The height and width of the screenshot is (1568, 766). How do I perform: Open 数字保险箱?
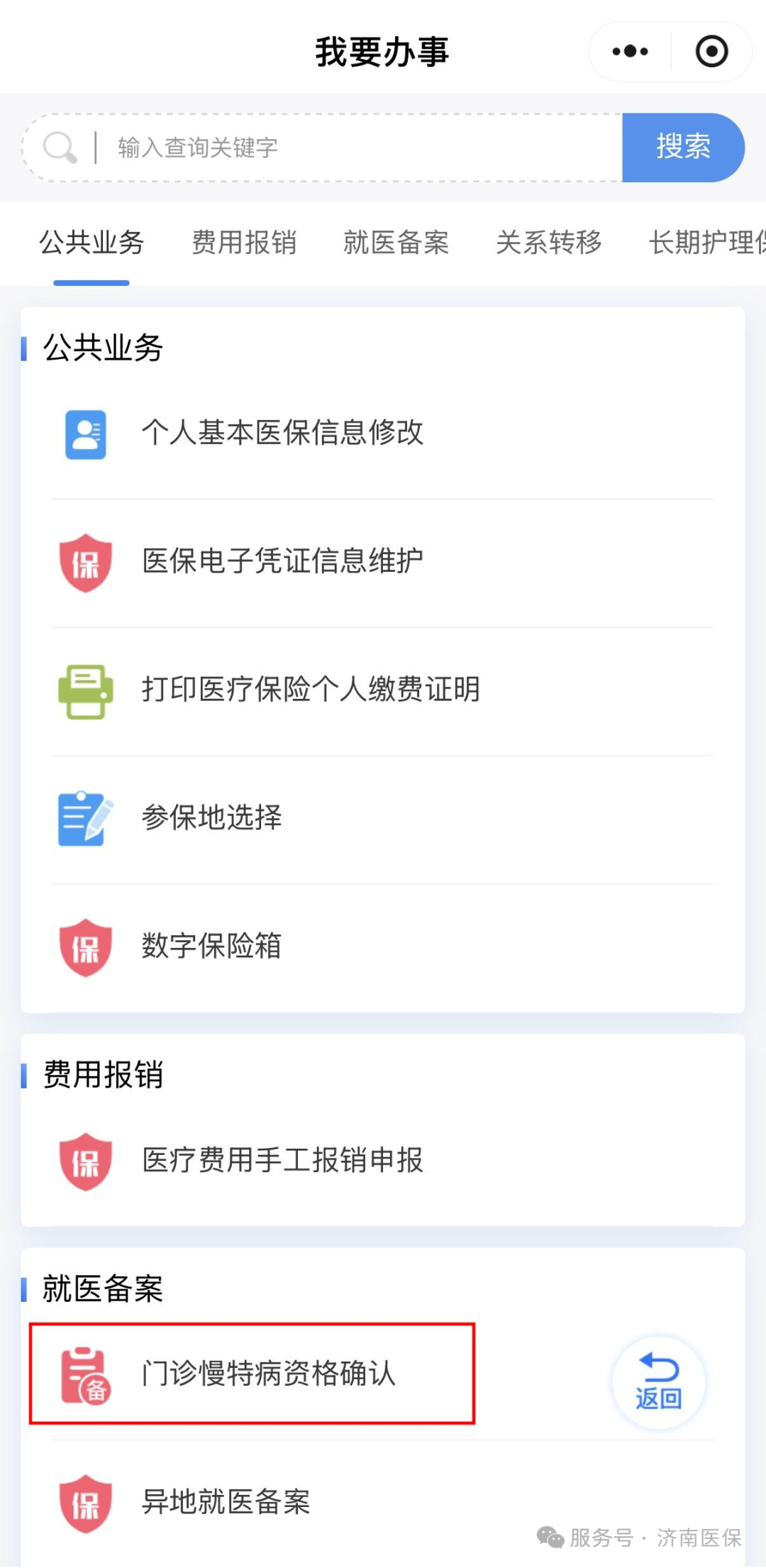(x=211, y=946)
